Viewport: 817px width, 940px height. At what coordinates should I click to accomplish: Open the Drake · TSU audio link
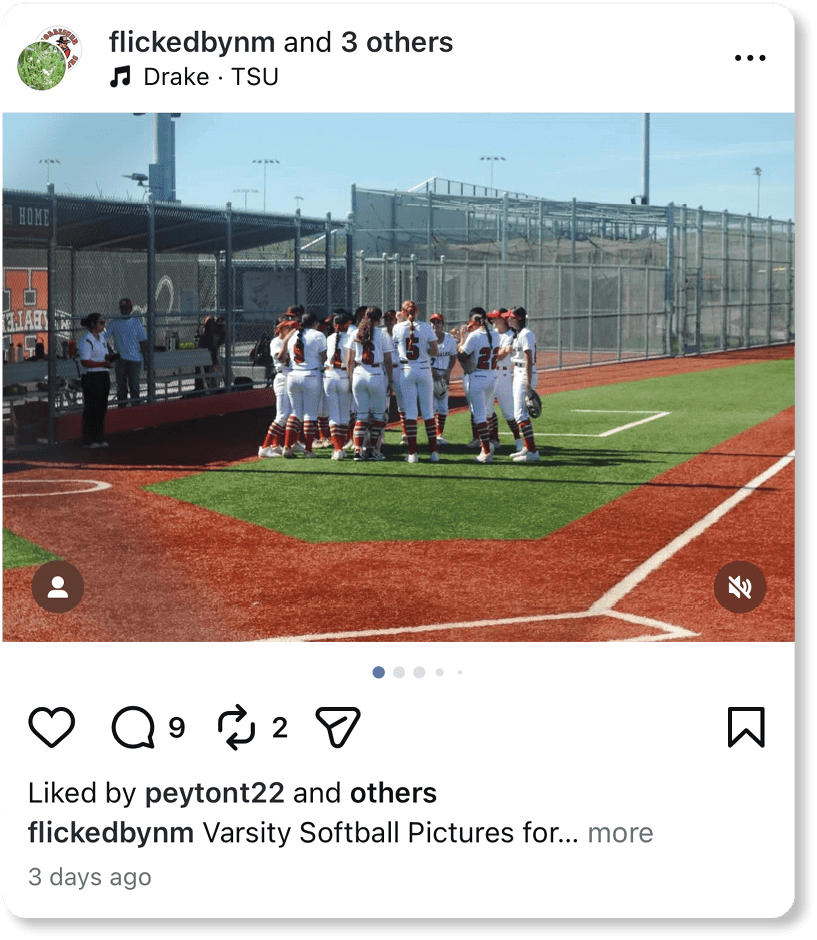pos(195,77)
